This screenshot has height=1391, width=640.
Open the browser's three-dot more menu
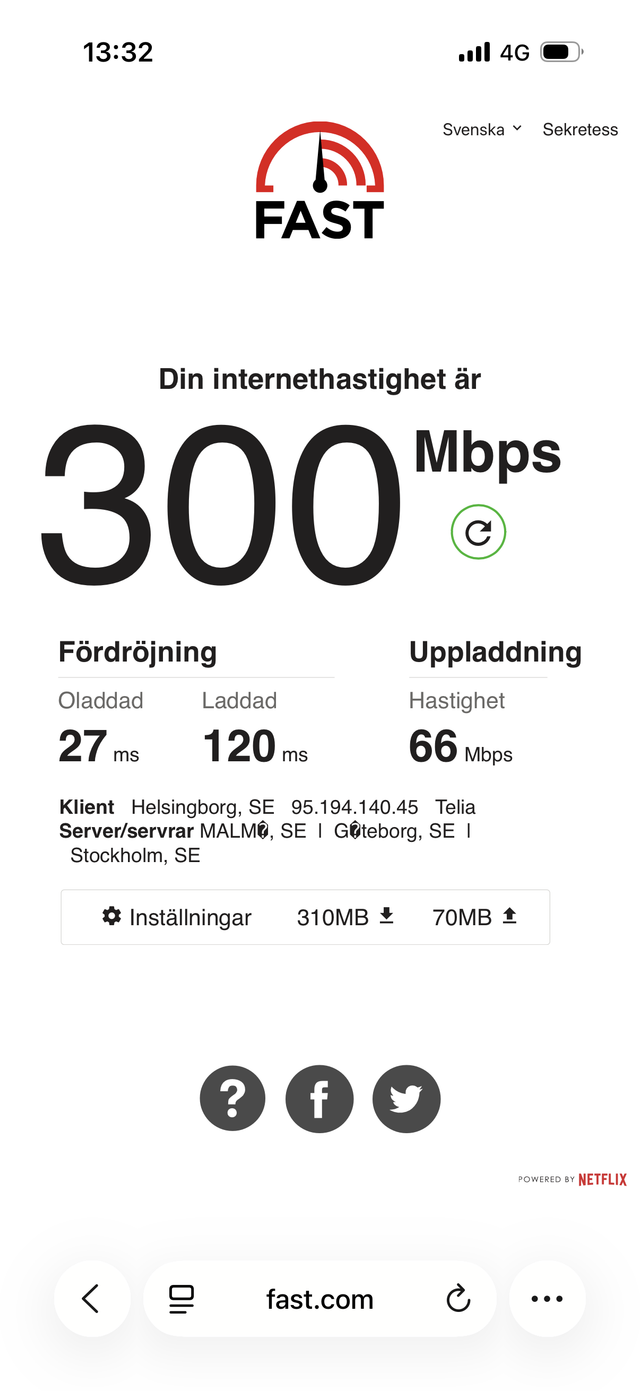(547, 1299)
